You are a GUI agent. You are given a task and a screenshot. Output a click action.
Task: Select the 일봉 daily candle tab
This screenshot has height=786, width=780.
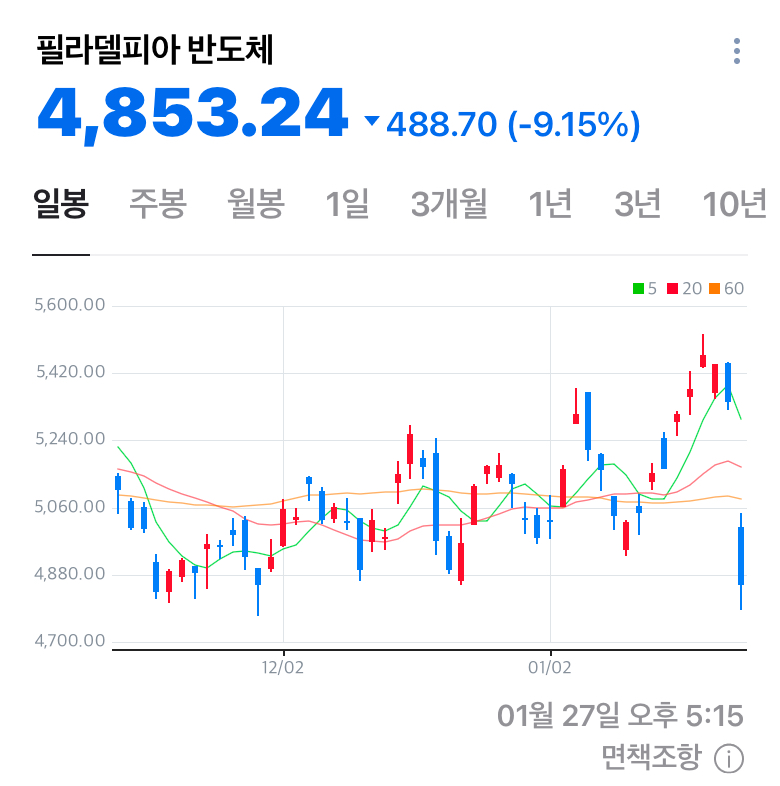coord(61,205)
